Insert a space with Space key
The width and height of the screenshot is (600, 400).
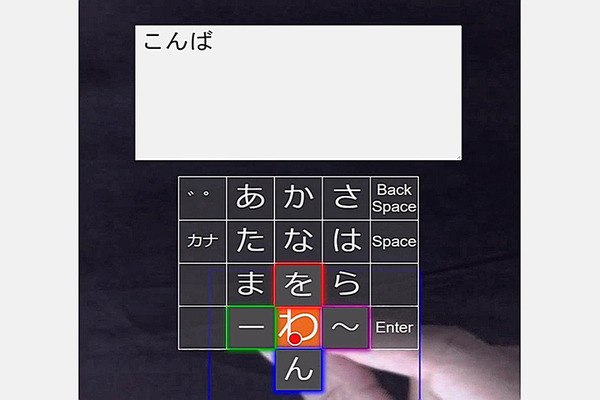tap(394, 241)
